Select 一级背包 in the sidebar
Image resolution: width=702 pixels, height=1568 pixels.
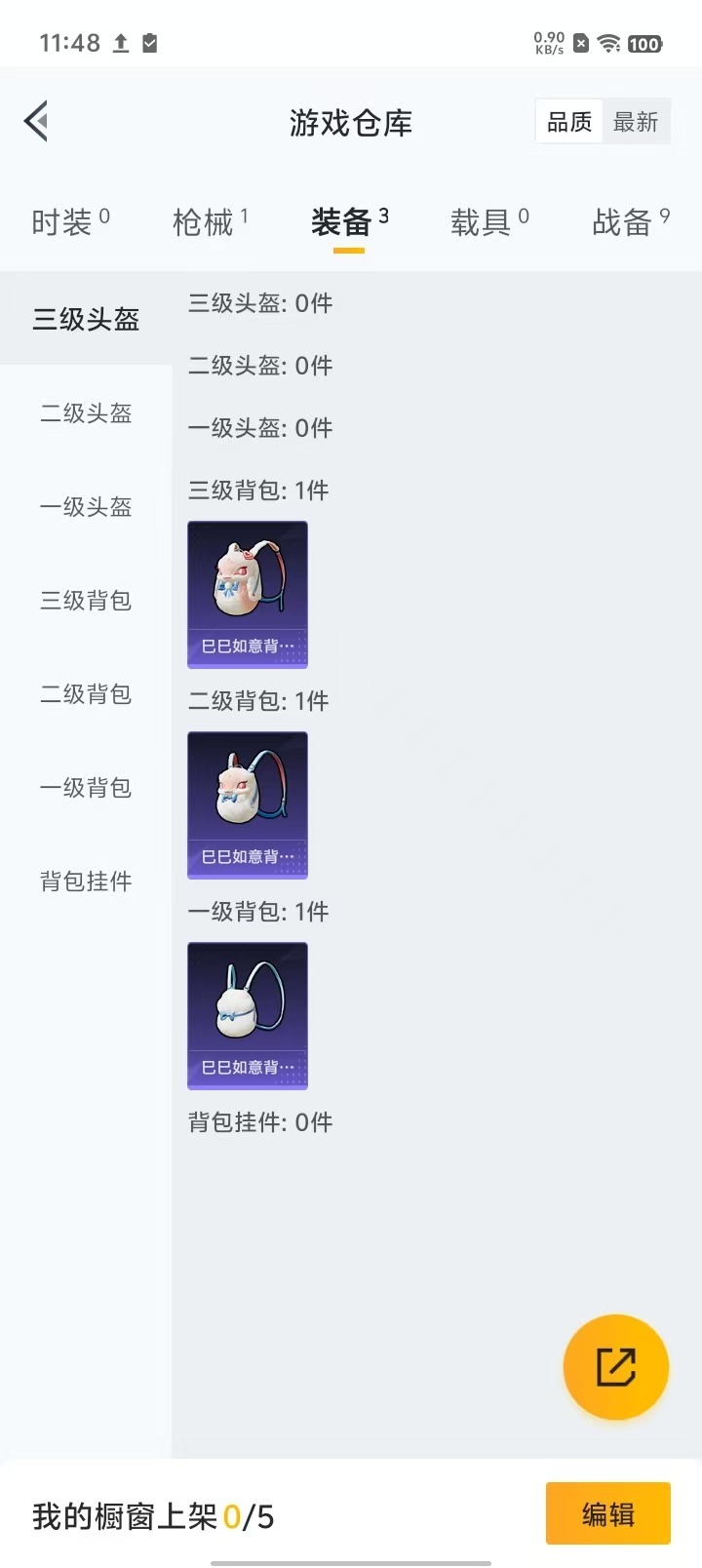click(x=86, y=788)
